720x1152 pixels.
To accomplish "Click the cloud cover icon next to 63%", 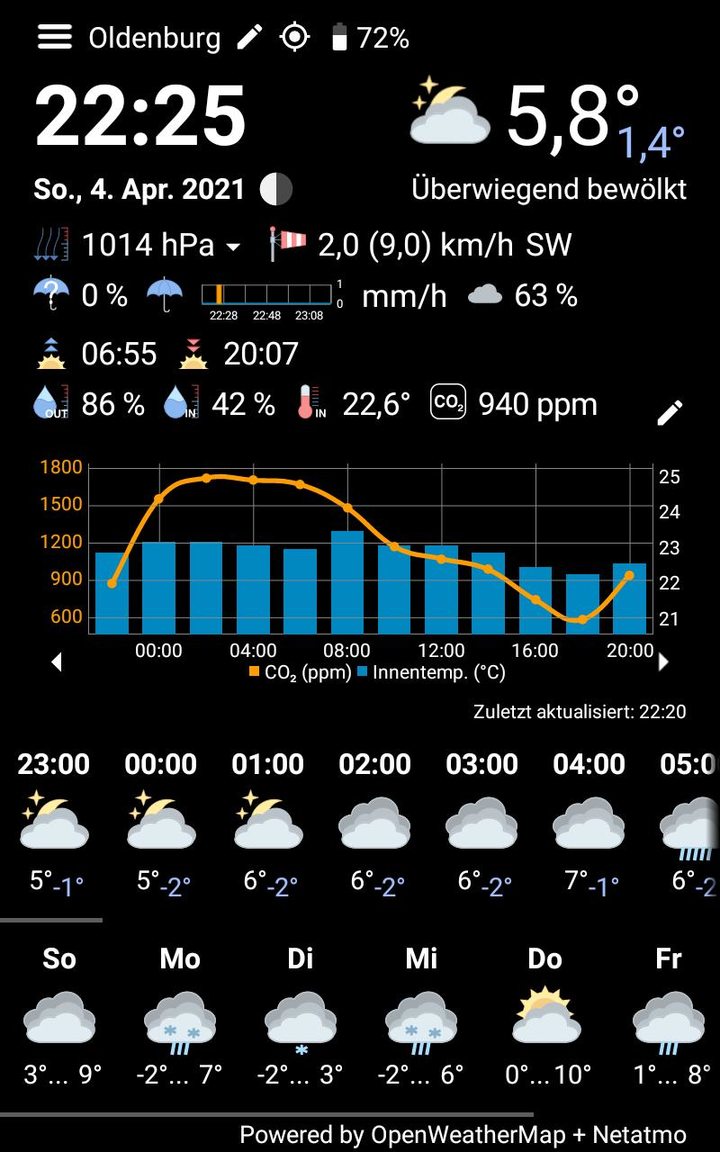I will click(487, 294).
